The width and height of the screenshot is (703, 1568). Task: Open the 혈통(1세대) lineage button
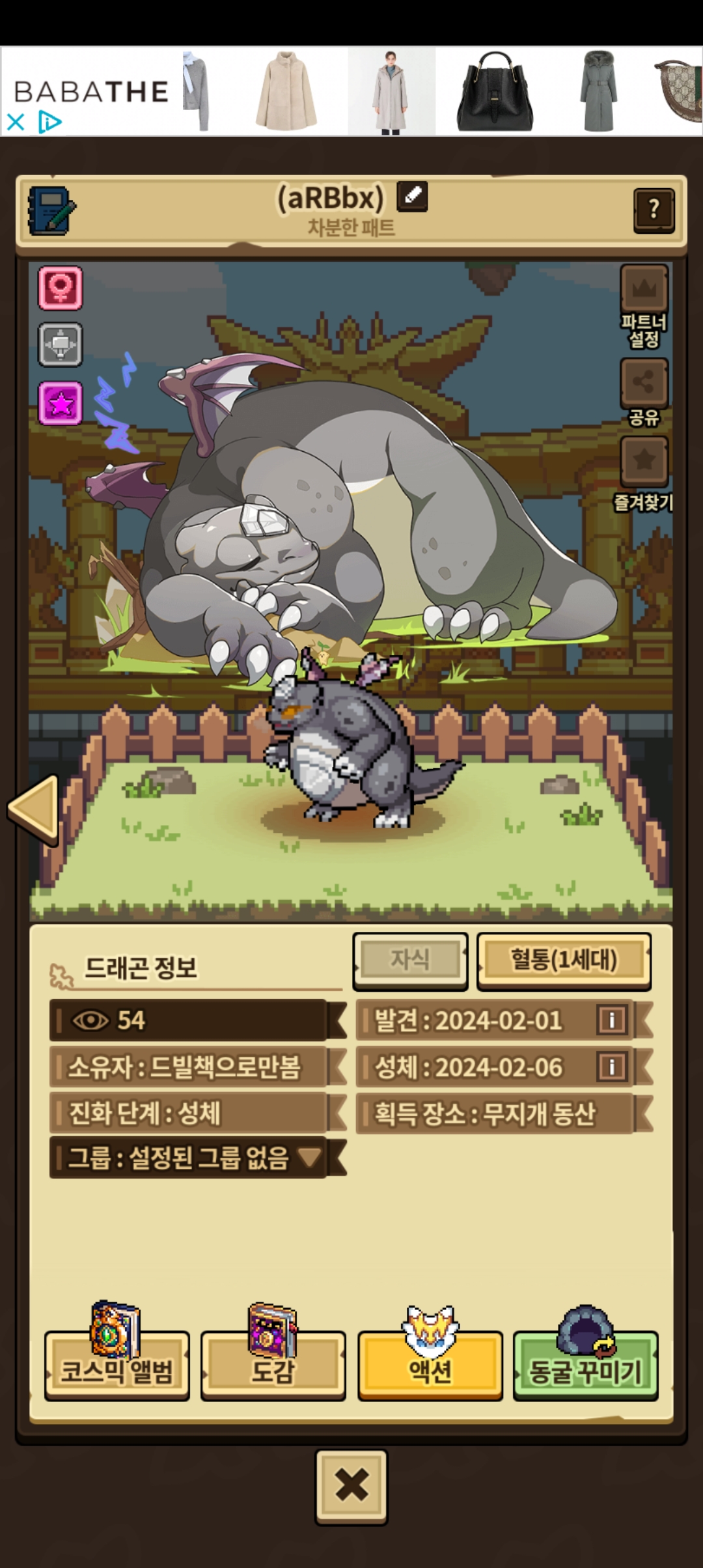[x=564, y=960]
